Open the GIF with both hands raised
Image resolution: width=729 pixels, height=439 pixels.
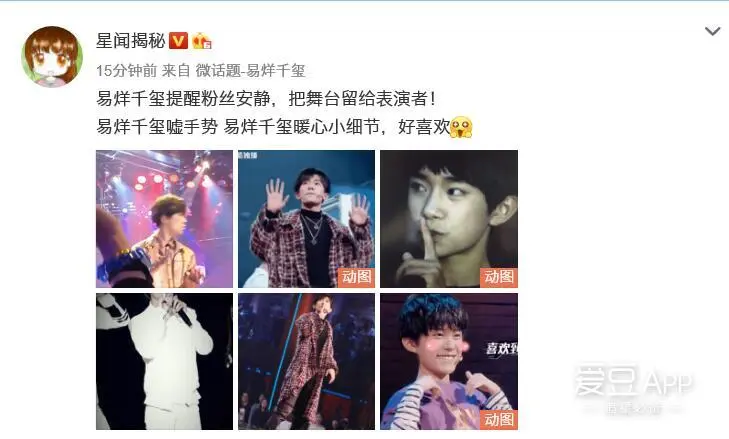306,219
